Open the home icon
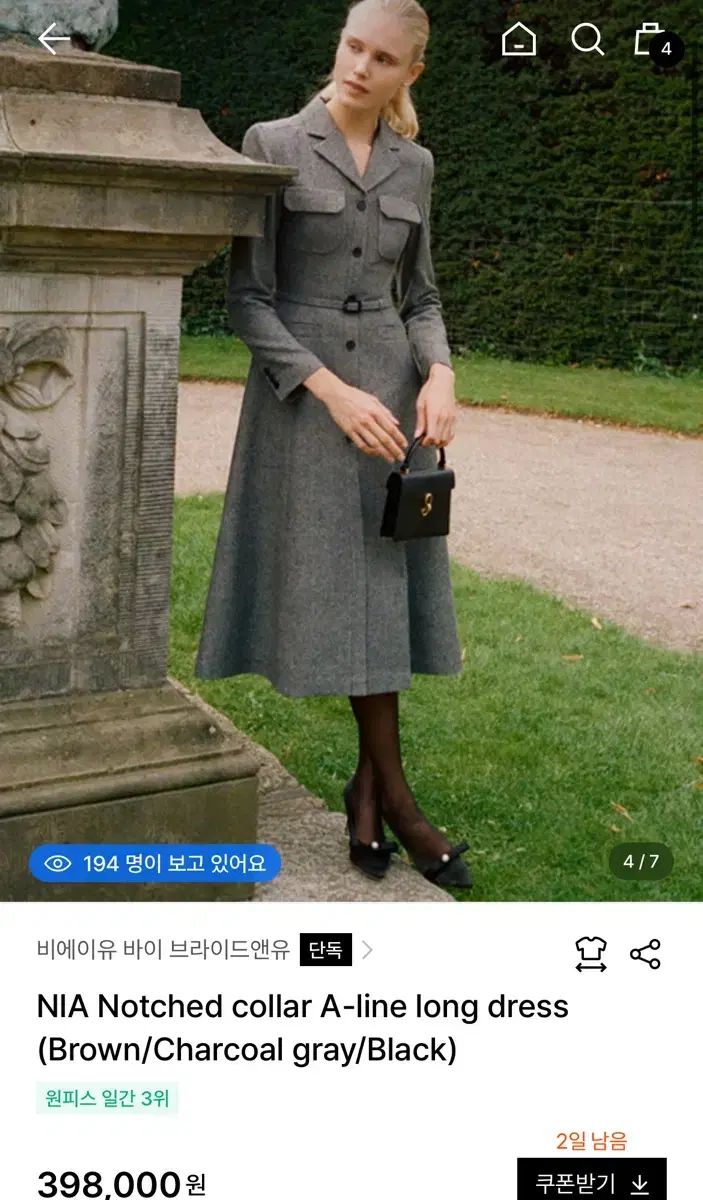The width and height of the screenshot is (703, 1200). click(x=518, y=40)
